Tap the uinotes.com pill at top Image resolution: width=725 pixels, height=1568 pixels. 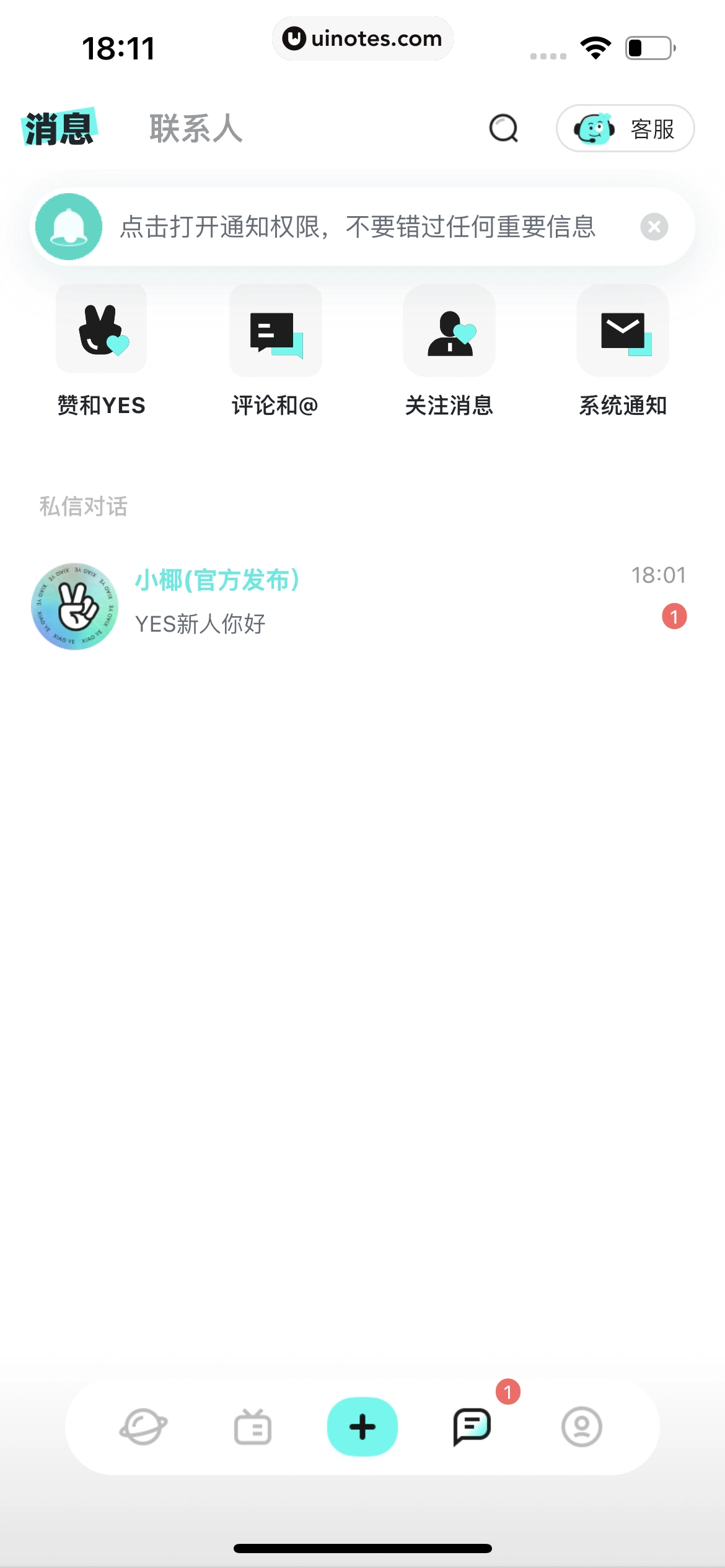point(362,38)
